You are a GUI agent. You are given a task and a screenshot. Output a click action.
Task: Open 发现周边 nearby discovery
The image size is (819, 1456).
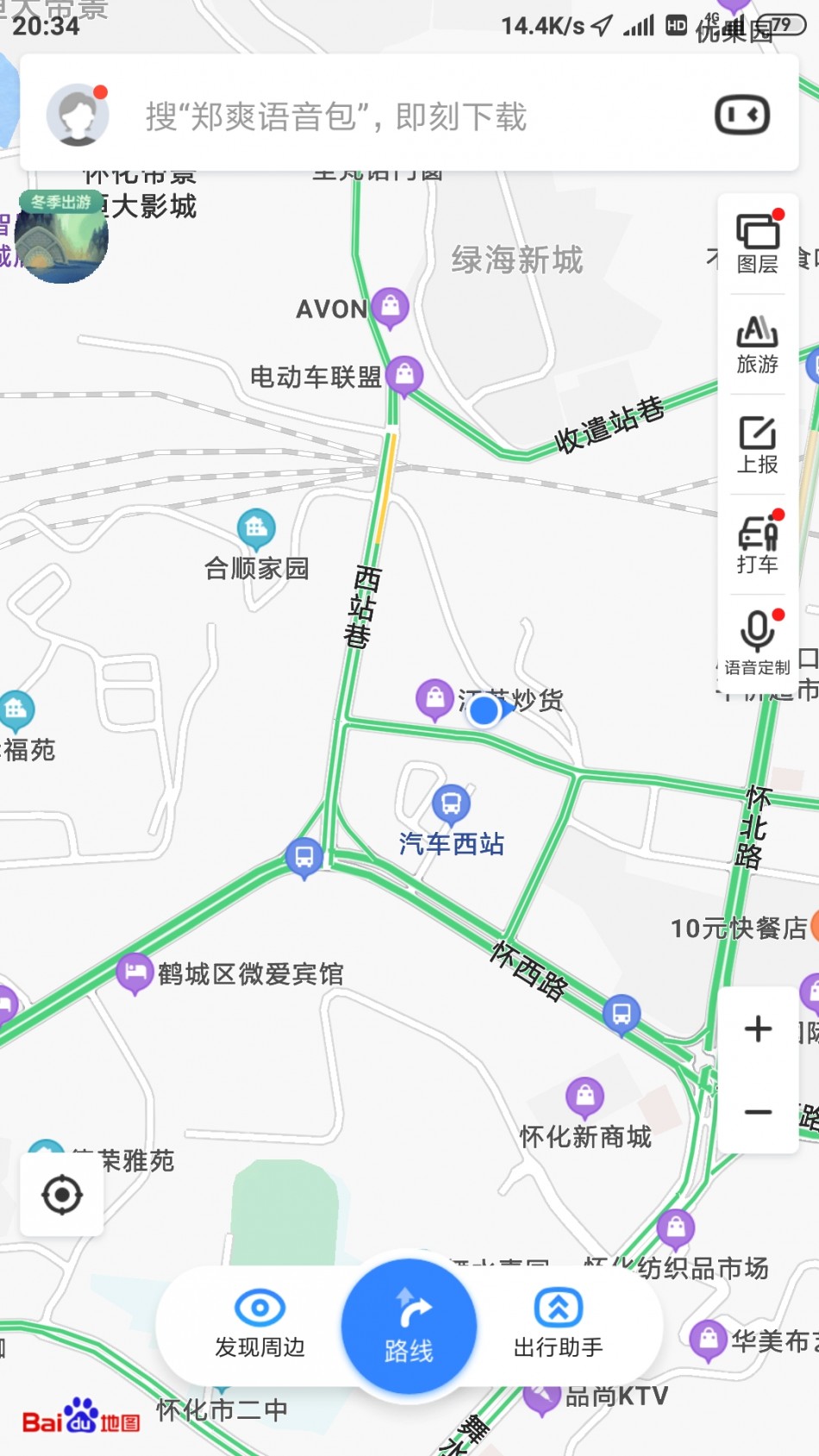pyautogui.click(x=259, y=1323)
